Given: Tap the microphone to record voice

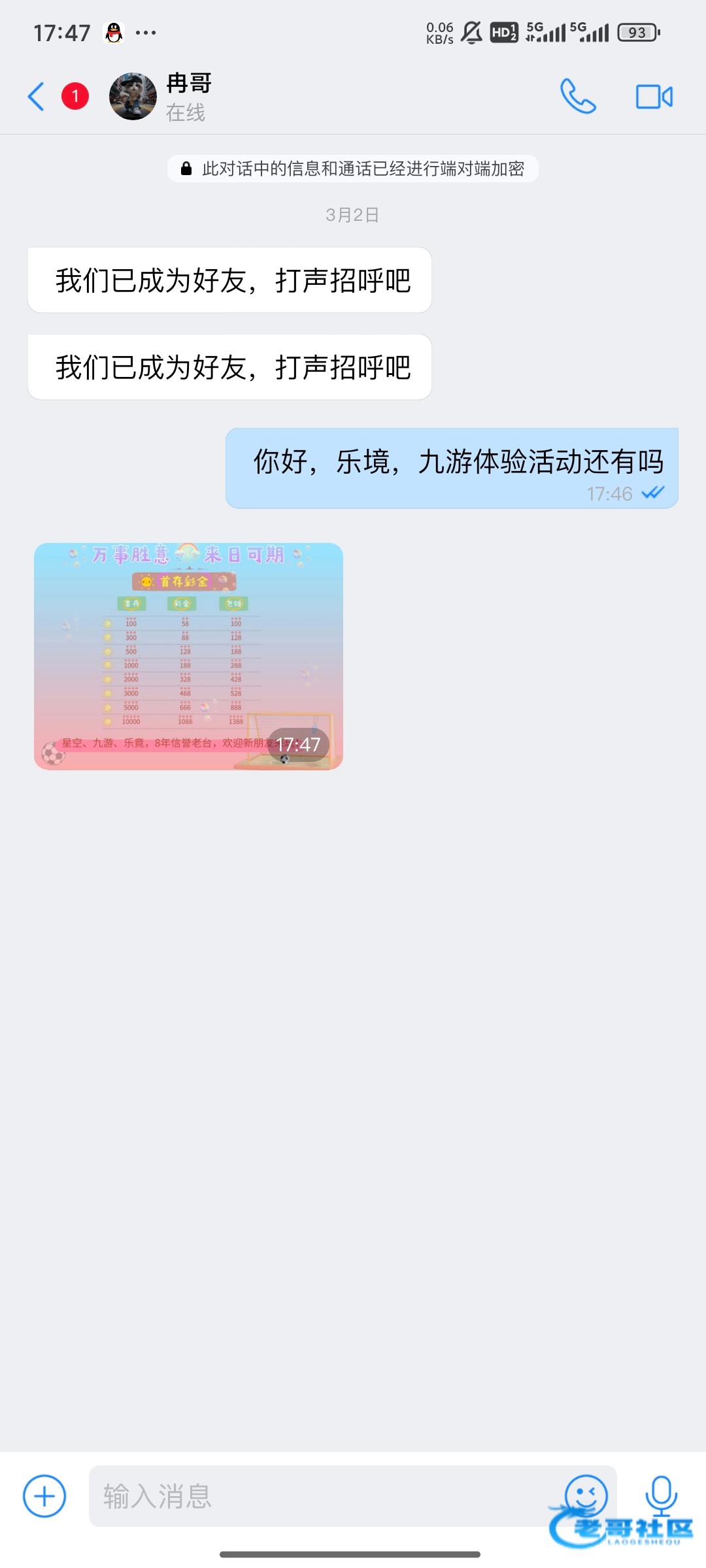Looking at the screenshot, I should 662,1495.
